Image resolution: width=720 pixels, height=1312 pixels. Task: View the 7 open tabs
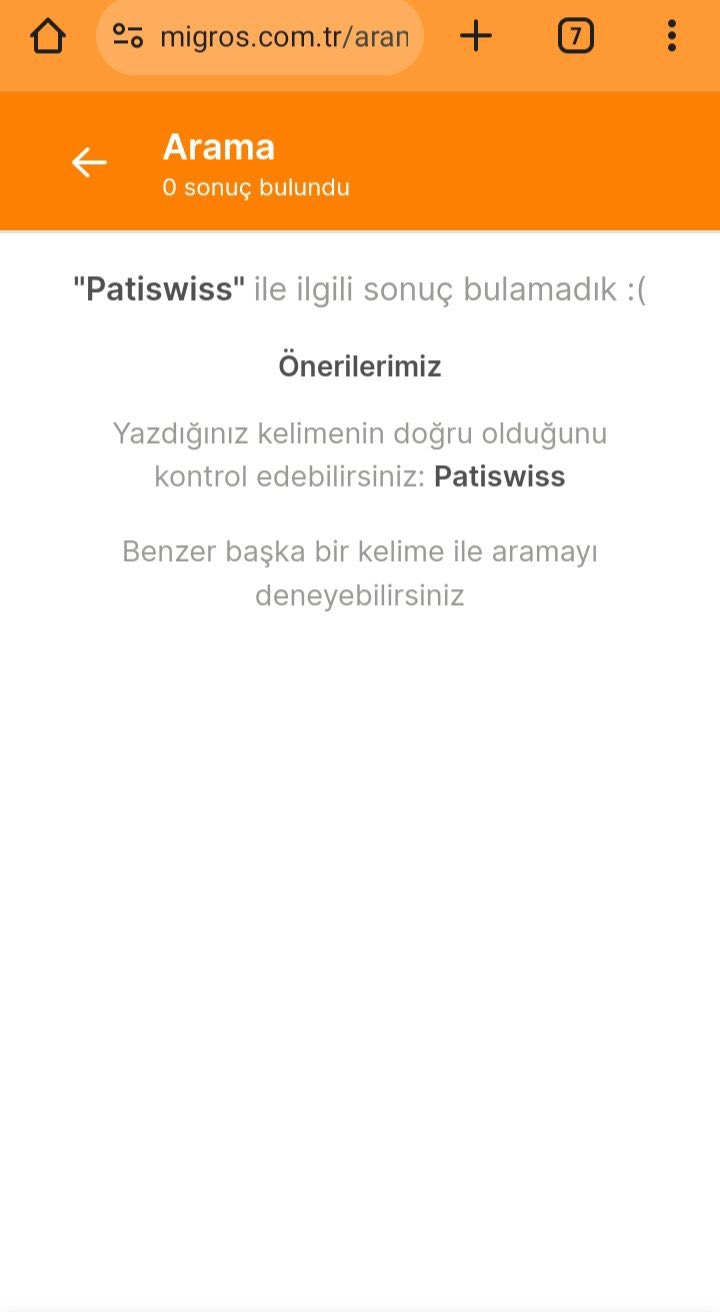pyautogui.click(x=575, y=37)
